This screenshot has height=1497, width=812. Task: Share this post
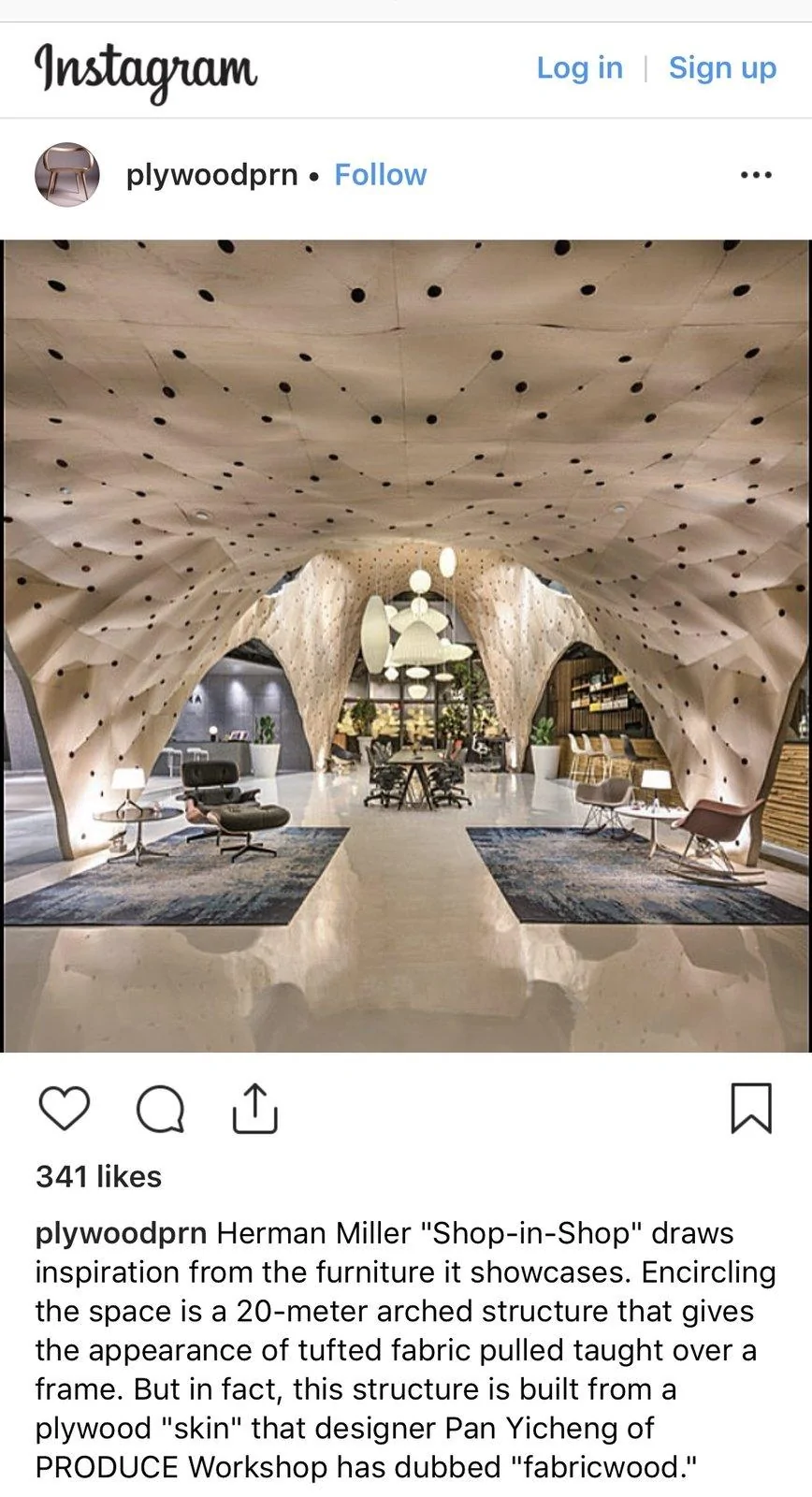[x=254, y=1109]
